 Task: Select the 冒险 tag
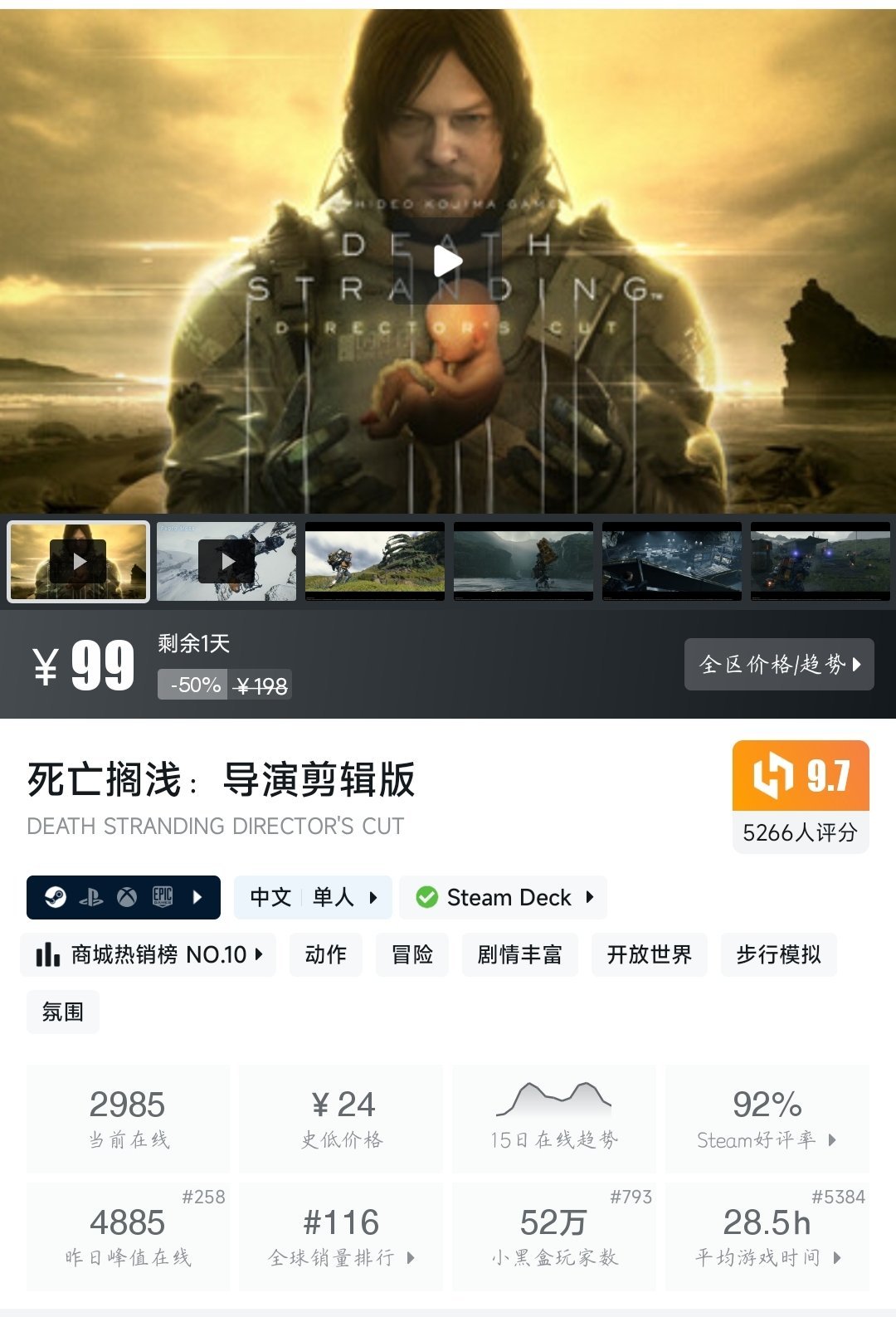412,954
